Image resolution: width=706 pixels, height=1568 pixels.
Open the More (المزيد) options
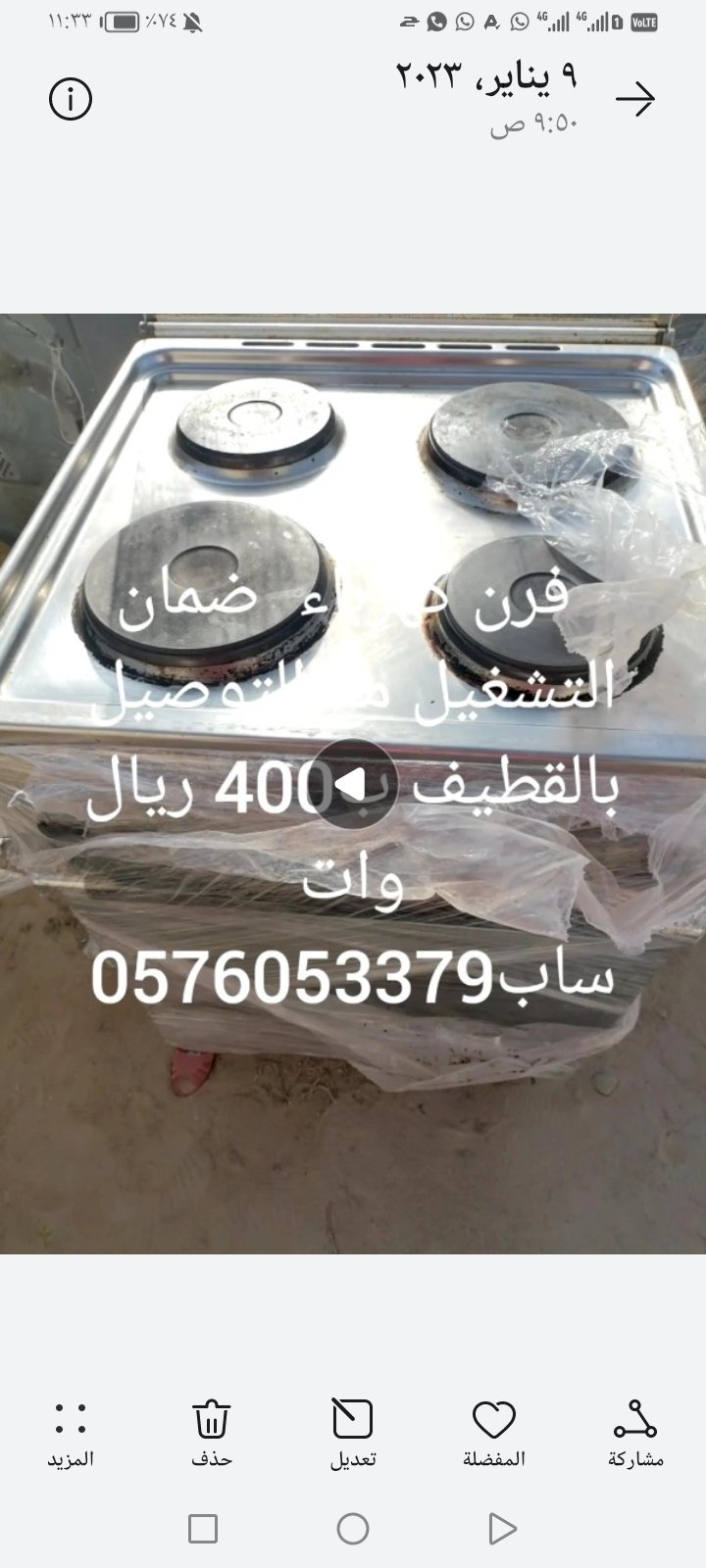pyautogui.click(x=71, y=1432)
